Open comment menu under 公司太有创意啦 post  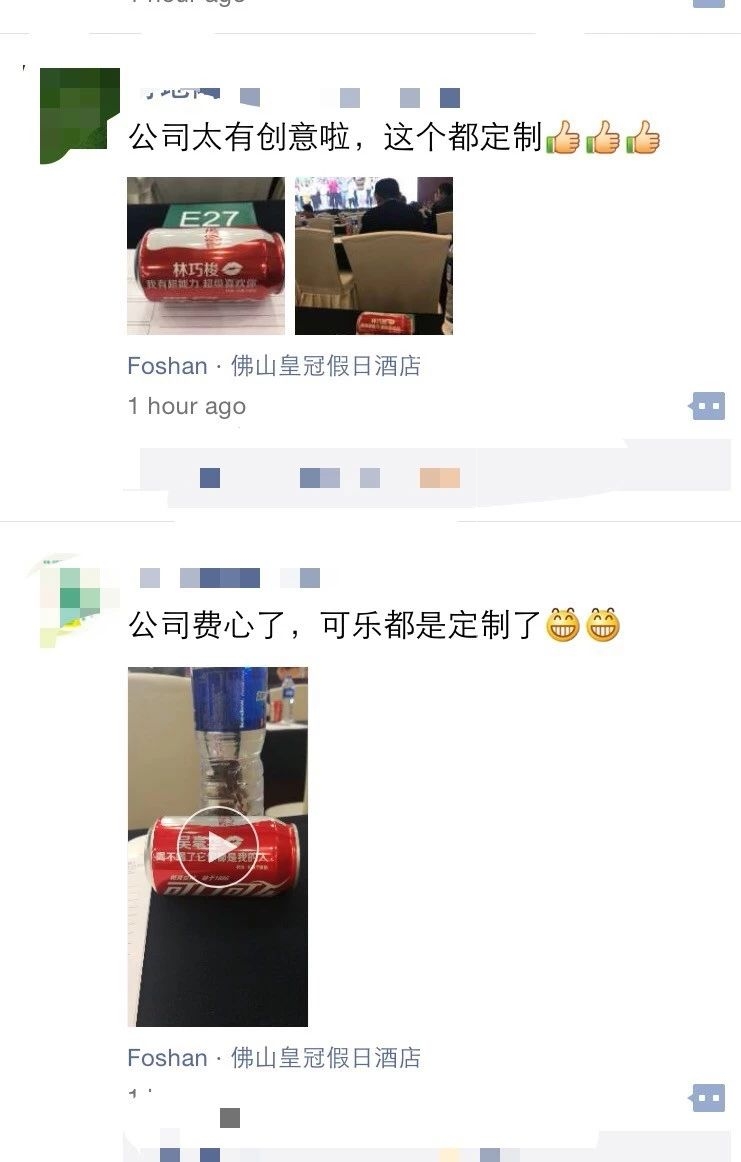[708, 406]
